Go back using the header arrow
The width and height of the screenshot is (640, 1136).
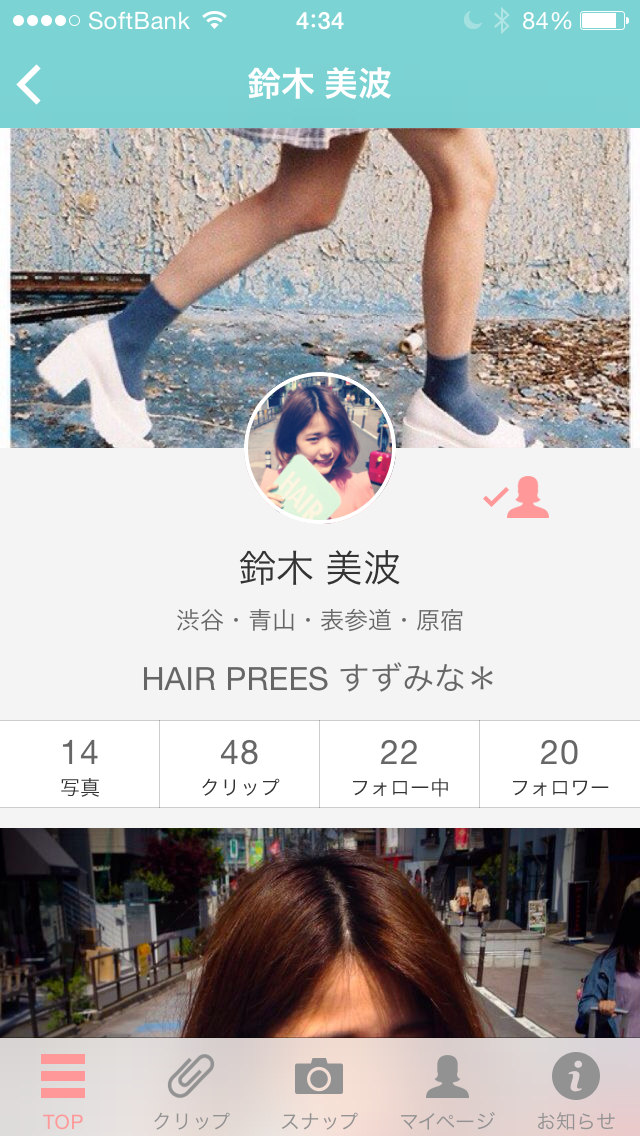pyautogui.click(x=30, y=85)
